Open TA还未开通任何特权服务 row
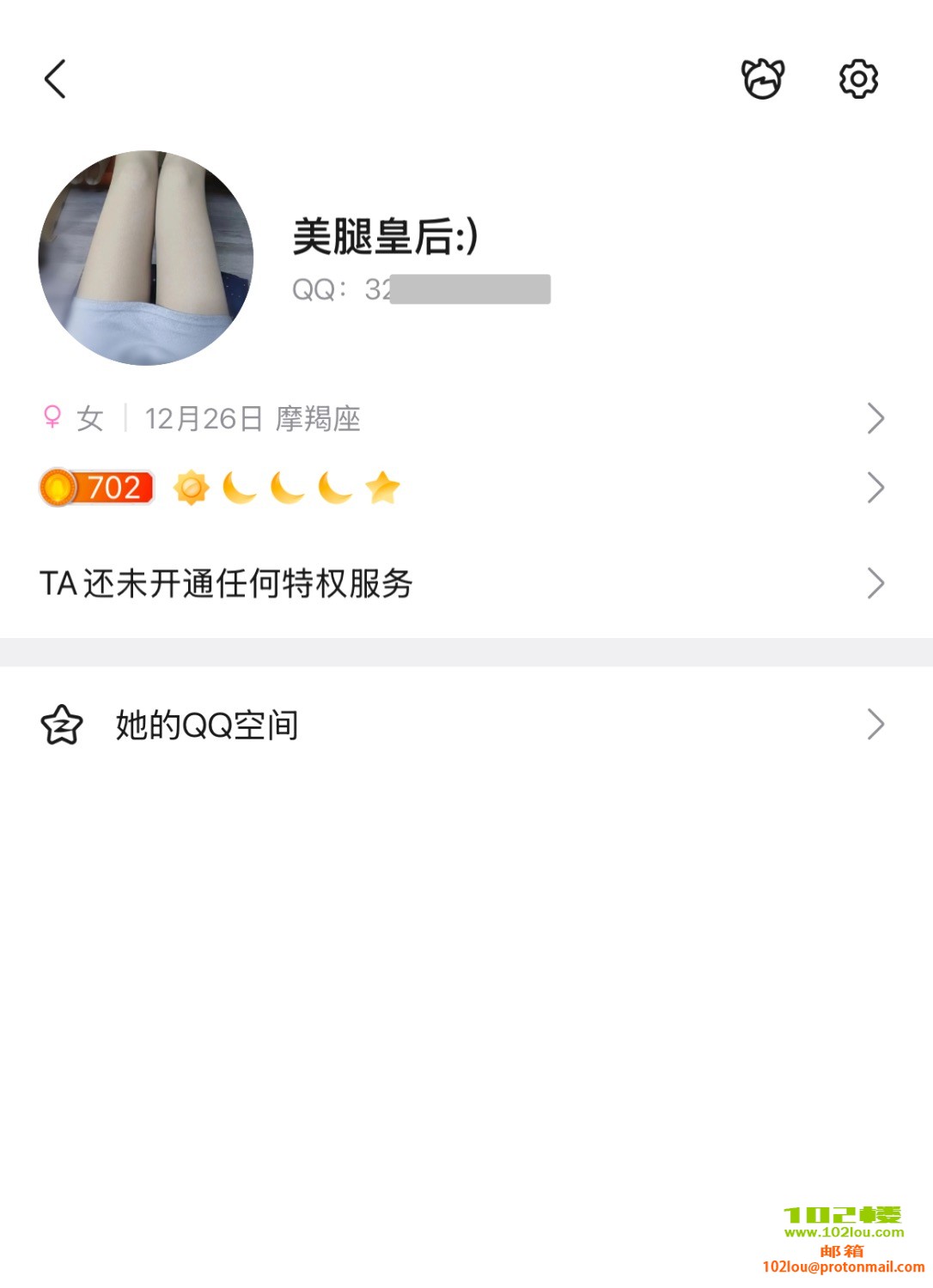Screen dimensions: 933x1288 464,584
